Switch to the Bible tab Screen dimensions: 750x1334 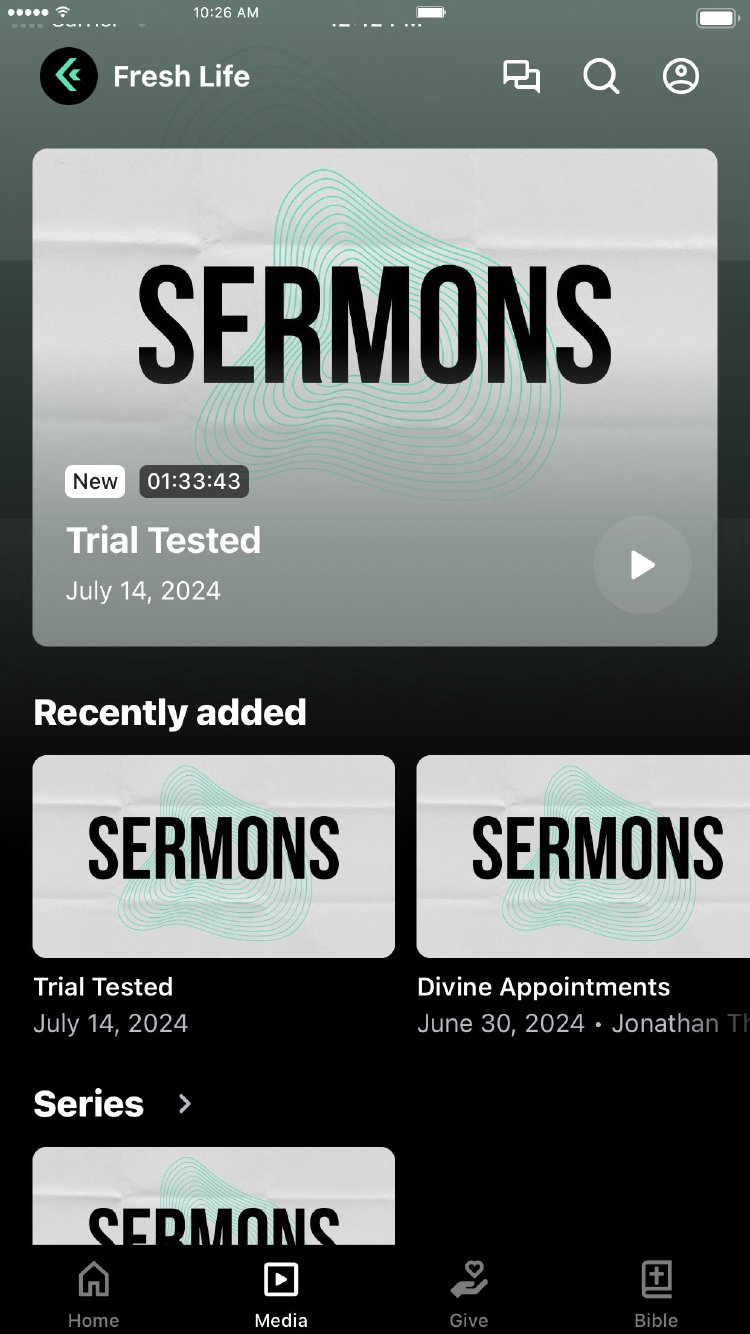pos(656,1293)
